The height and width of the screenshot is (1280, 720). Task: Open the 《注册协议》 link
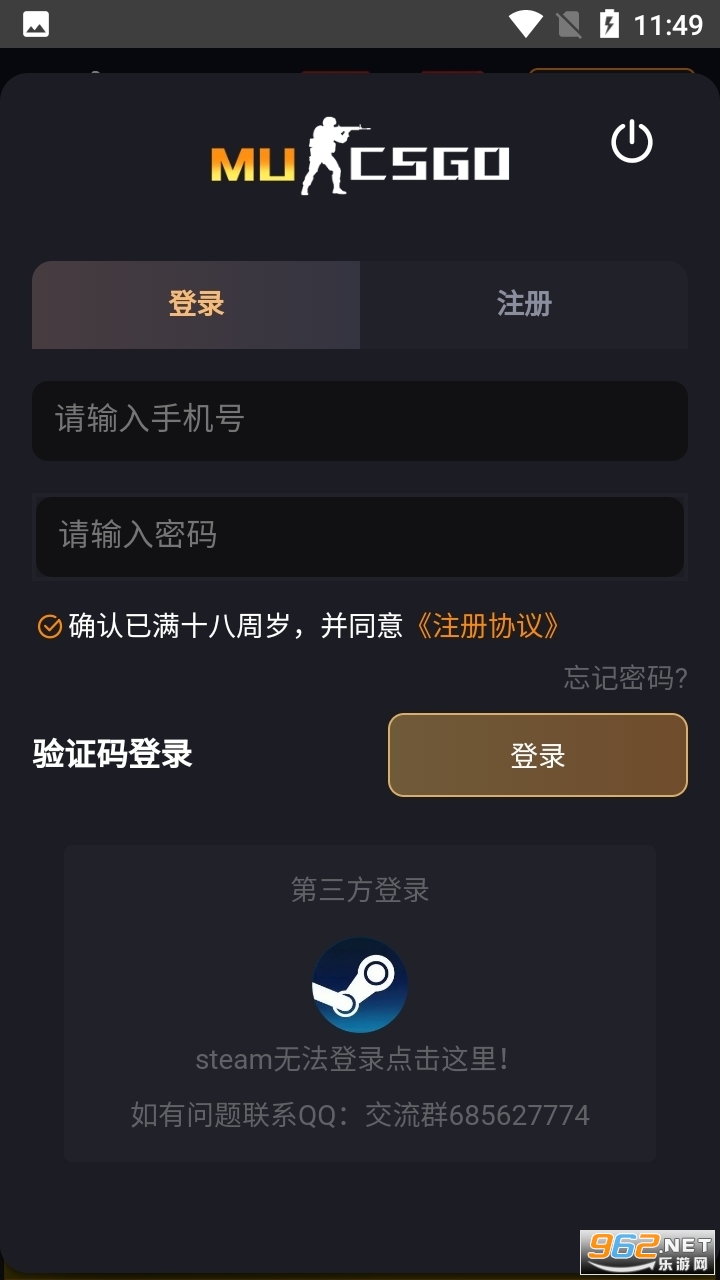486,627
